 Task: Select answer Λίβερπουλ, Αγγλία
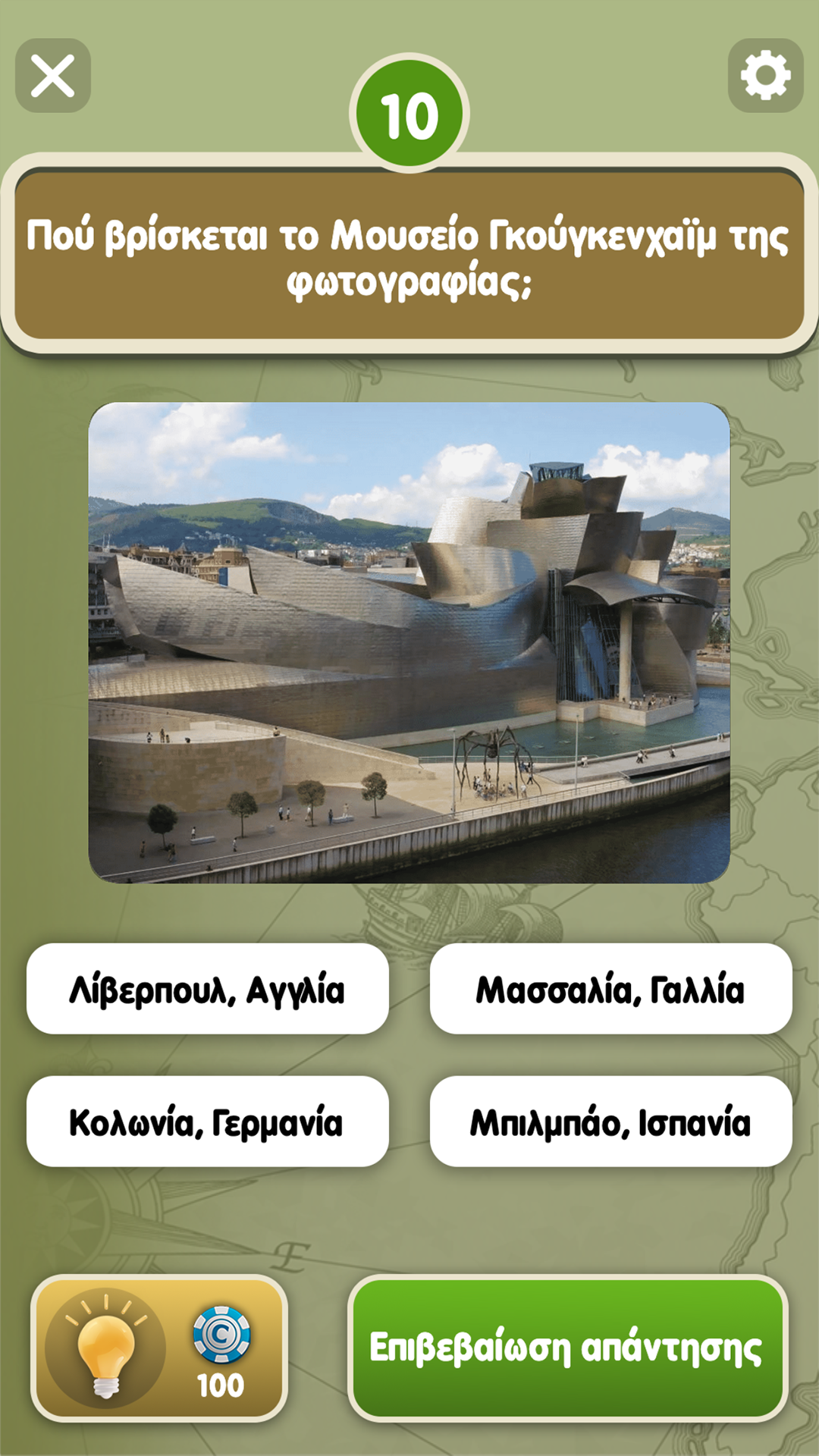click(207, 989)
